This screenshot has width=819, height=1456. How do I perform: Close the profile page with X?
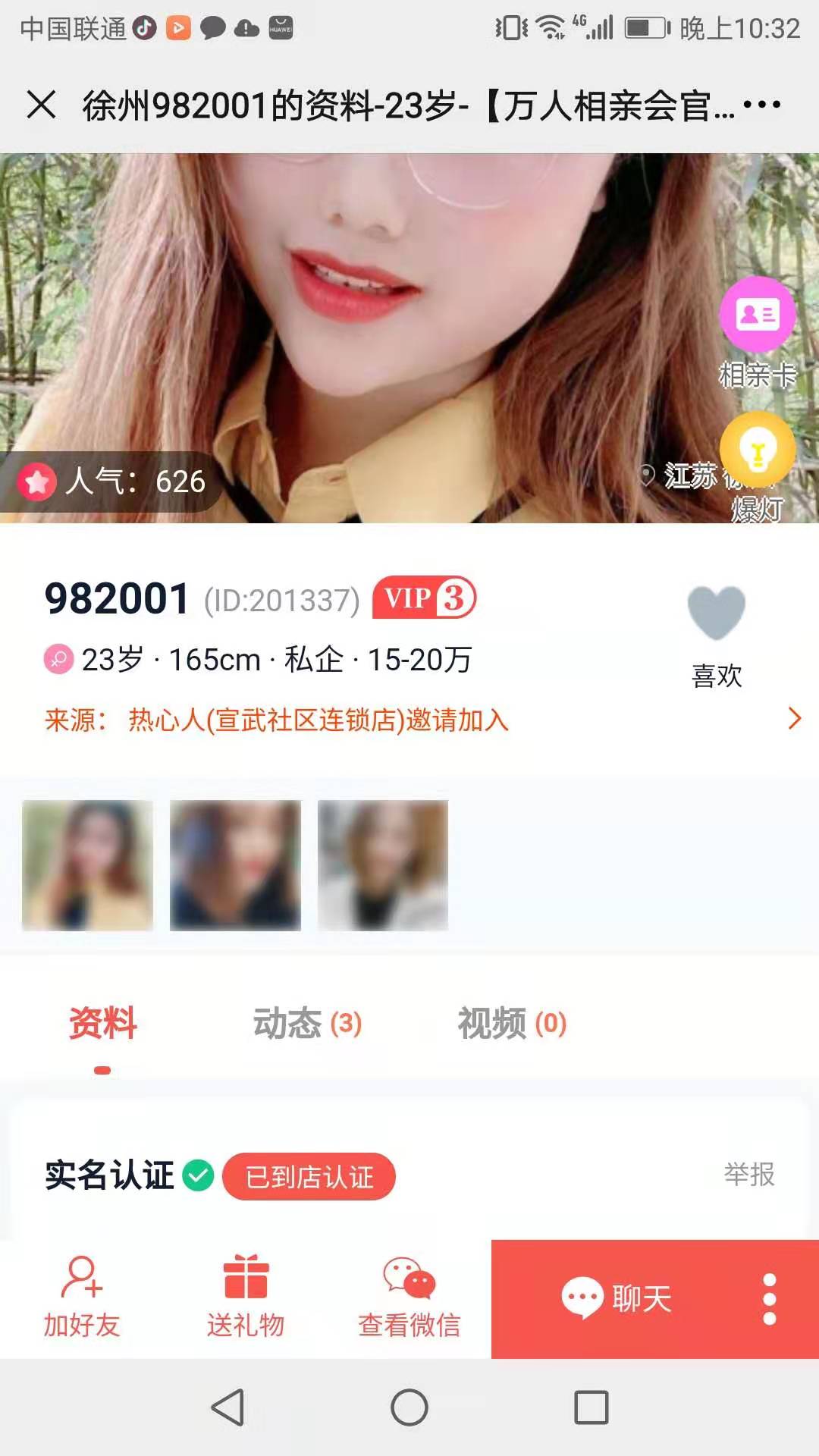coord(41,105)
